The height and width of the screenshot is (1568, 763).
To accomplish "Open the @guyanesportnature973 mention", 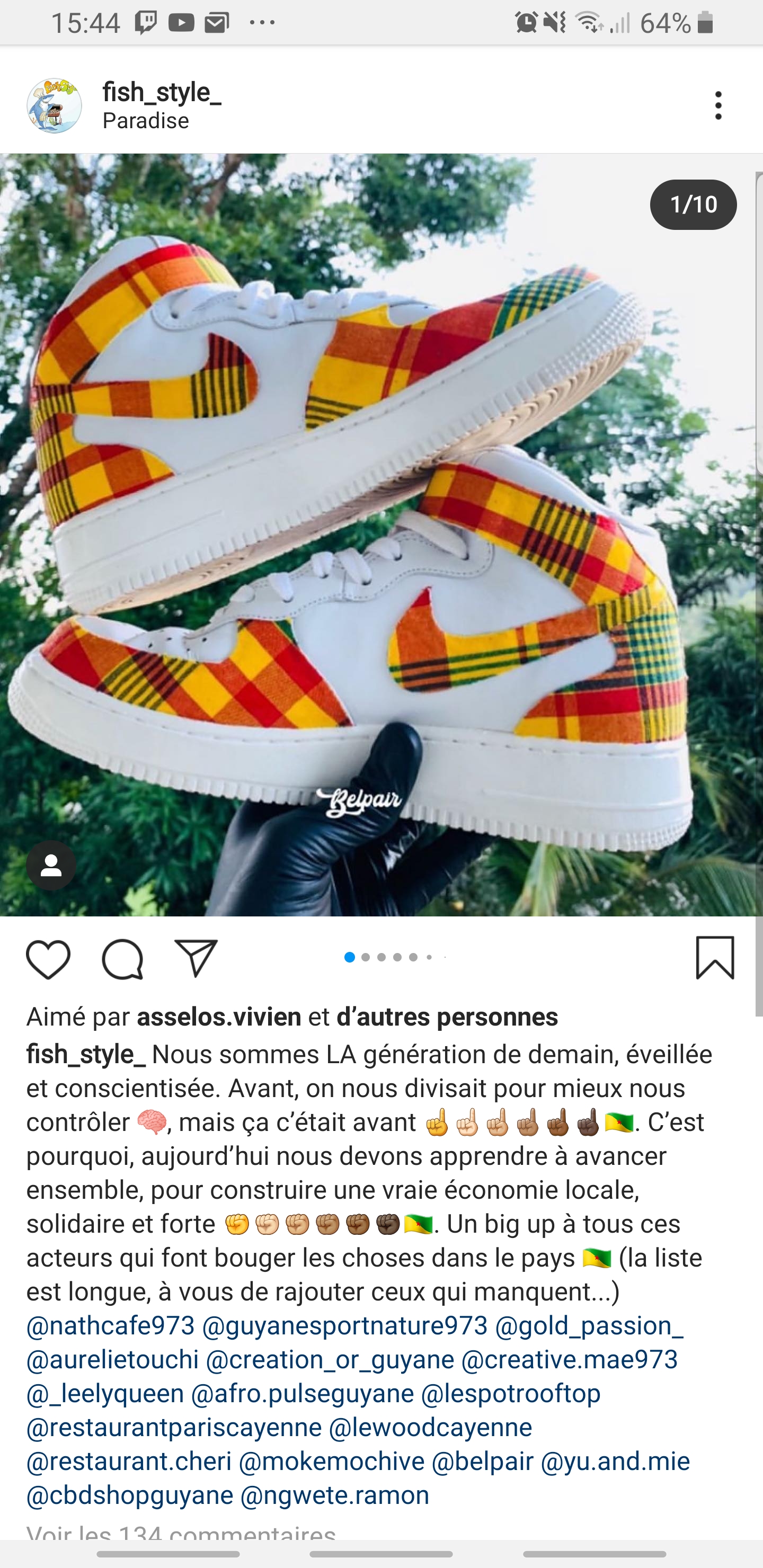I will pyautogui.click(x=344, y=1325).
